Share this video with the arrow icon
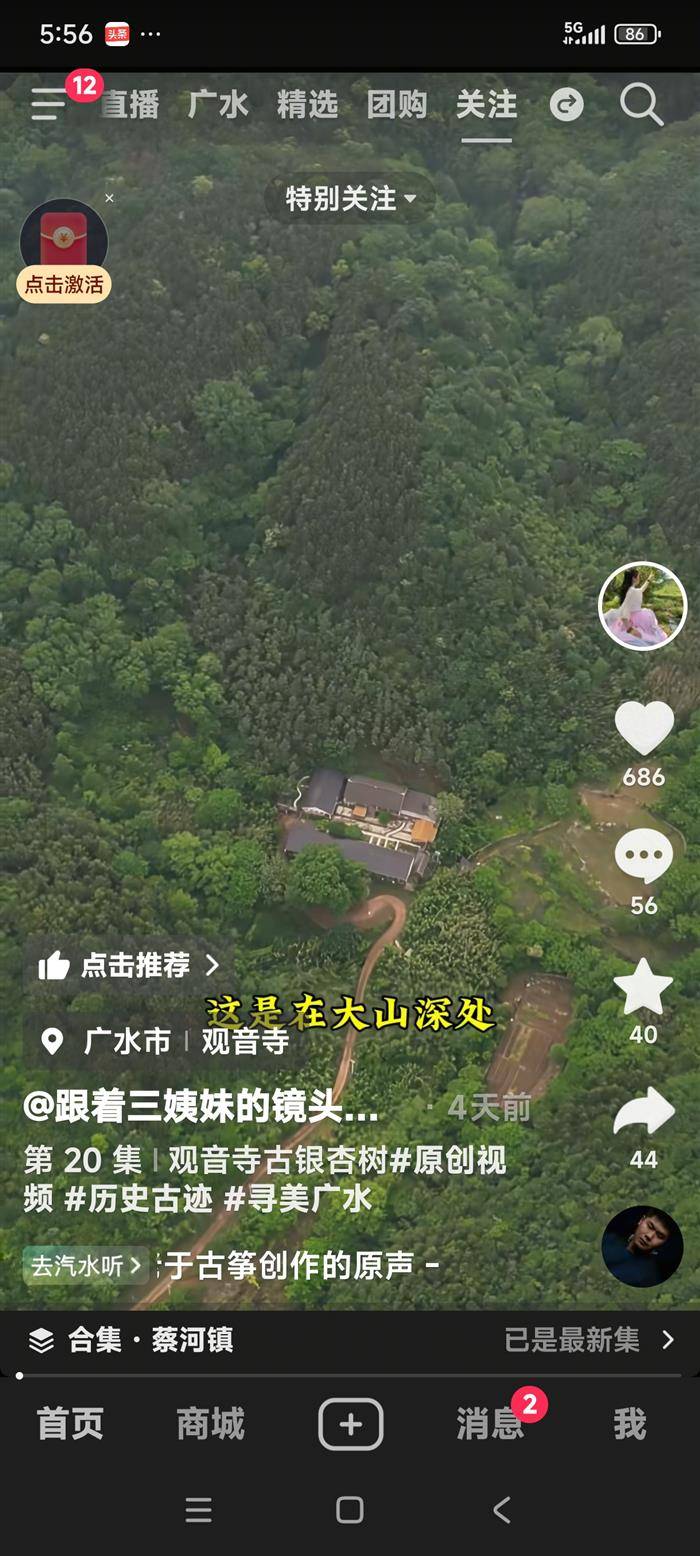 click(x=643, y=1113)
